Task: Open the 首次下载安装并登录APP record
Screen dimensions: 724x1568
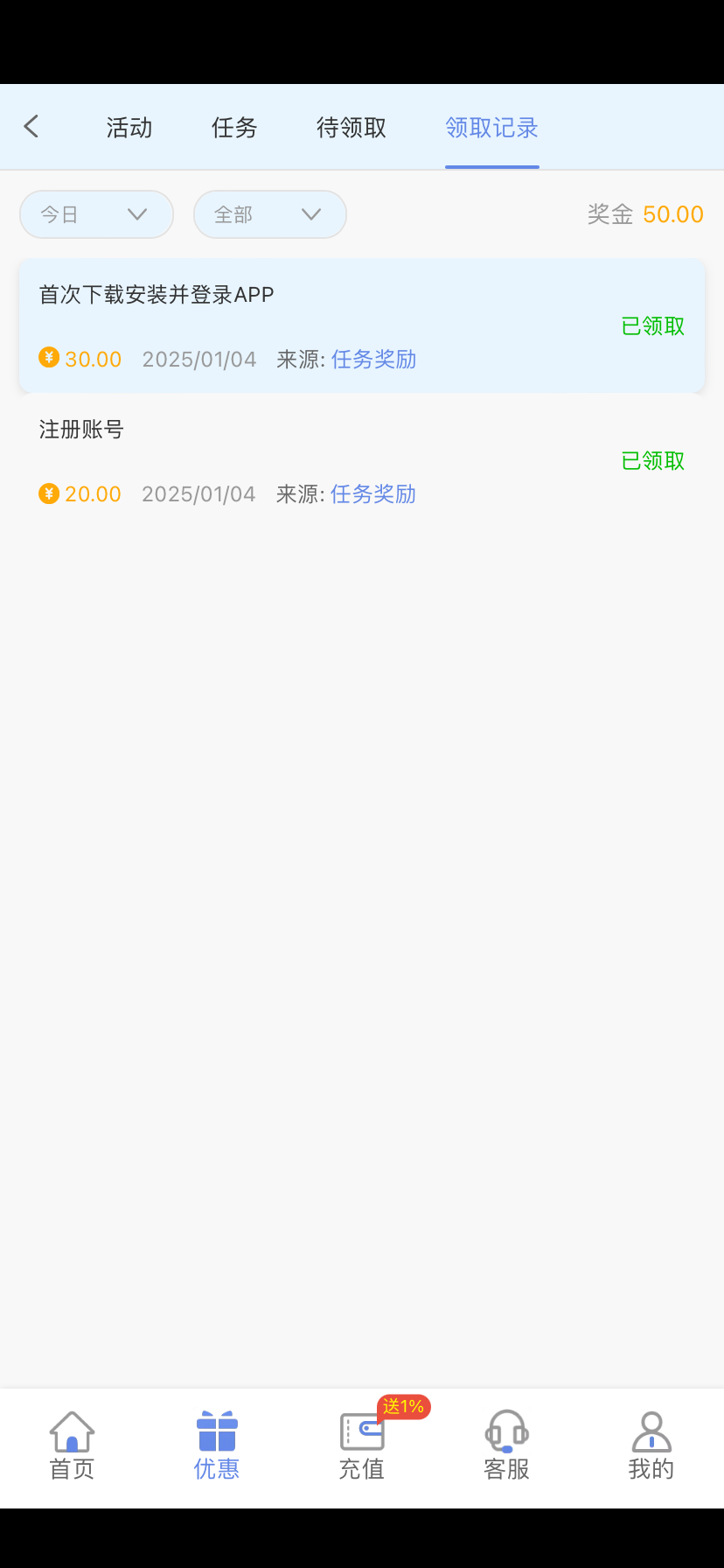Action: [x=362, y=325]
